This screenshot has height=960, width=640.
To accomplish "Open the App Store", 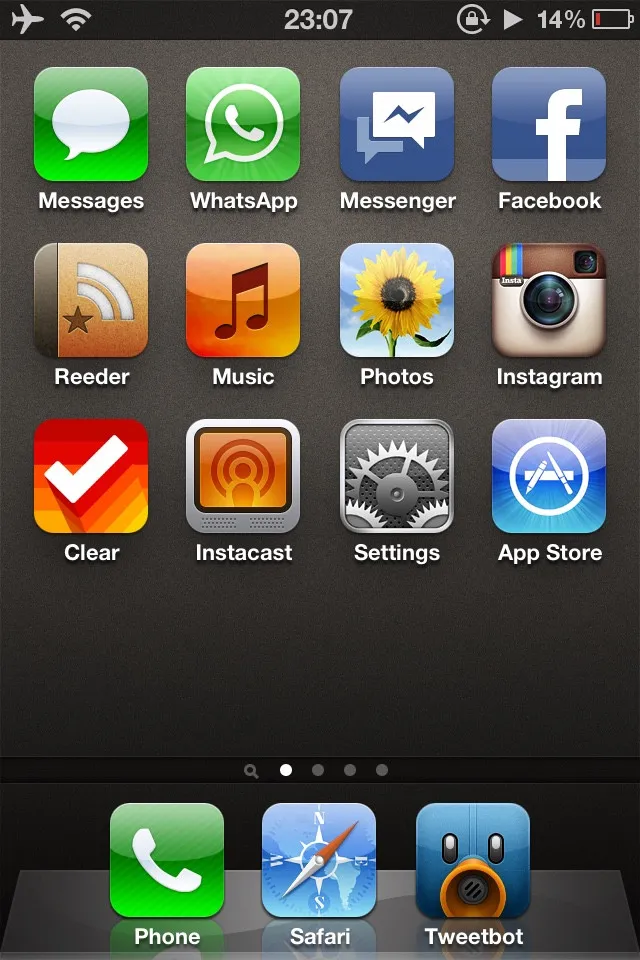I will (x=549, y=477).
